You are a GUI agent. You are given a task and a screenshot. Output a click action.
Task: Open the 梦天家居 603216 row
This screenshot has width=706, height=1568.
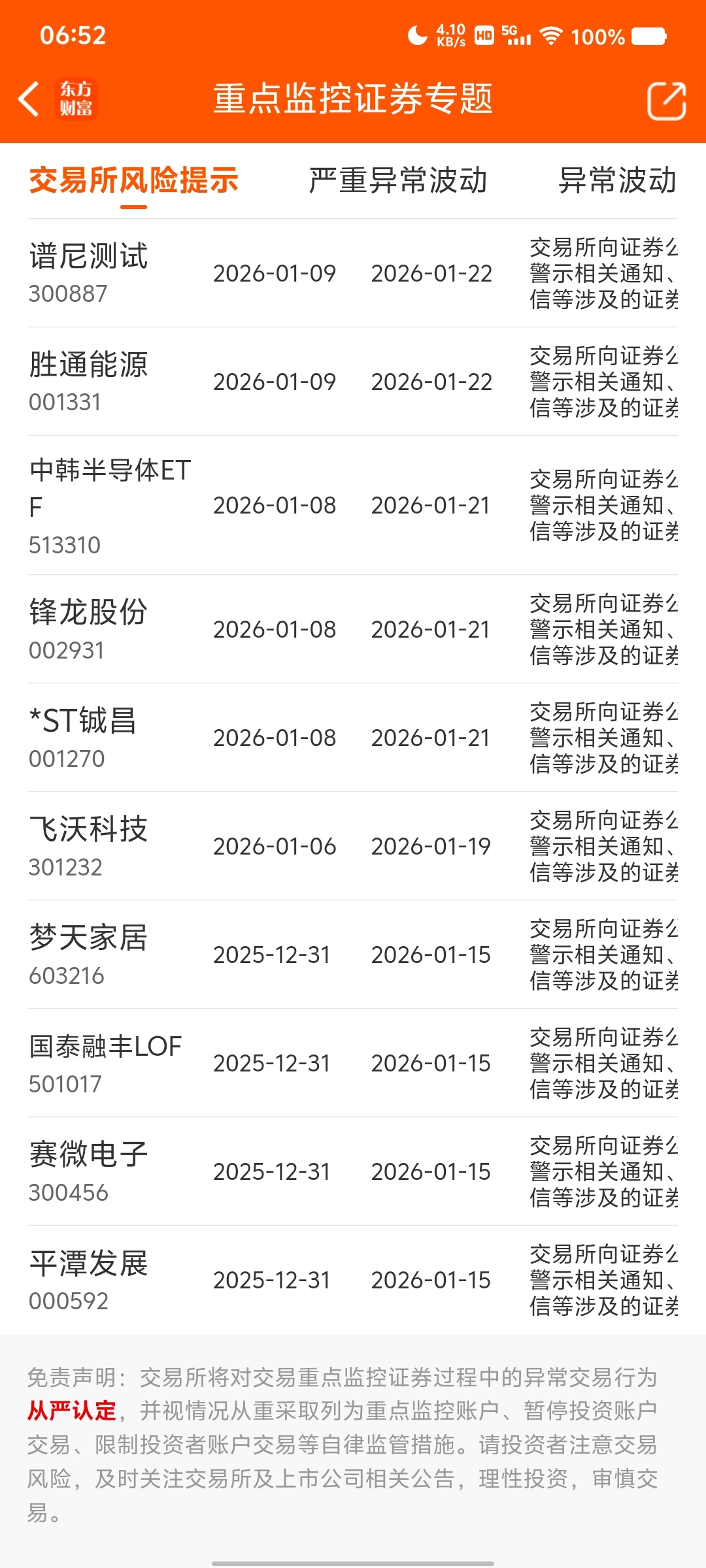coord(353,955)
